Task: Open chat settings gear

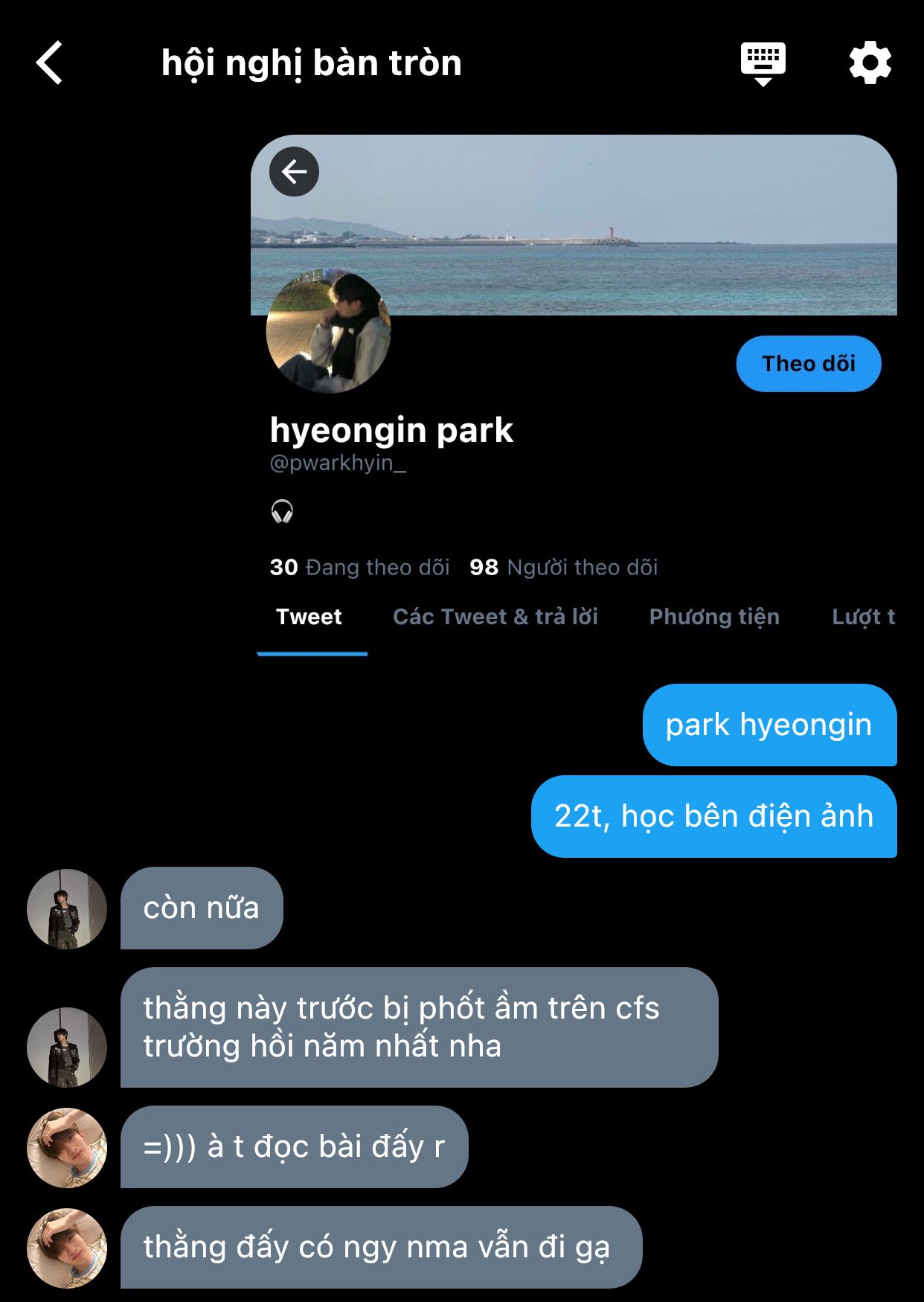Action: point(870,63)
